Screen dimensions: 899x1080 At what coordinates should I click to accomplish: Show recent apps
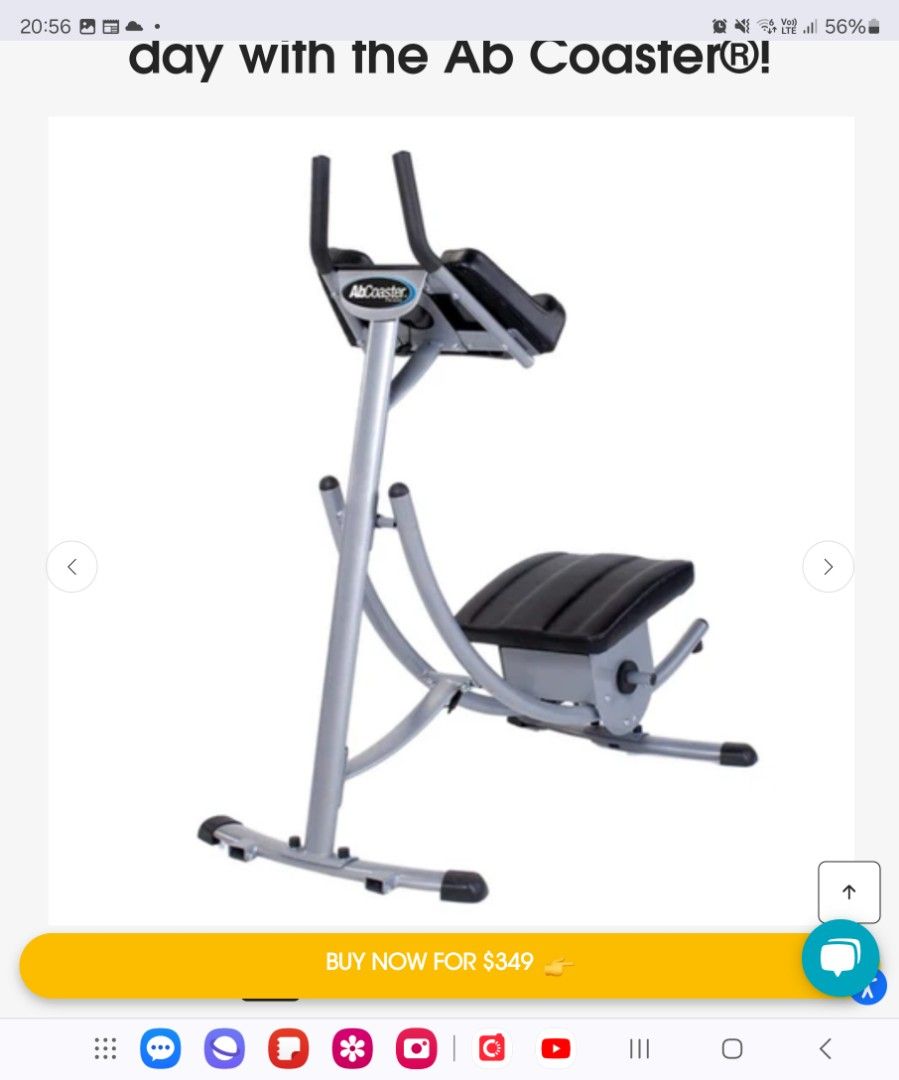click(639, 1048)
